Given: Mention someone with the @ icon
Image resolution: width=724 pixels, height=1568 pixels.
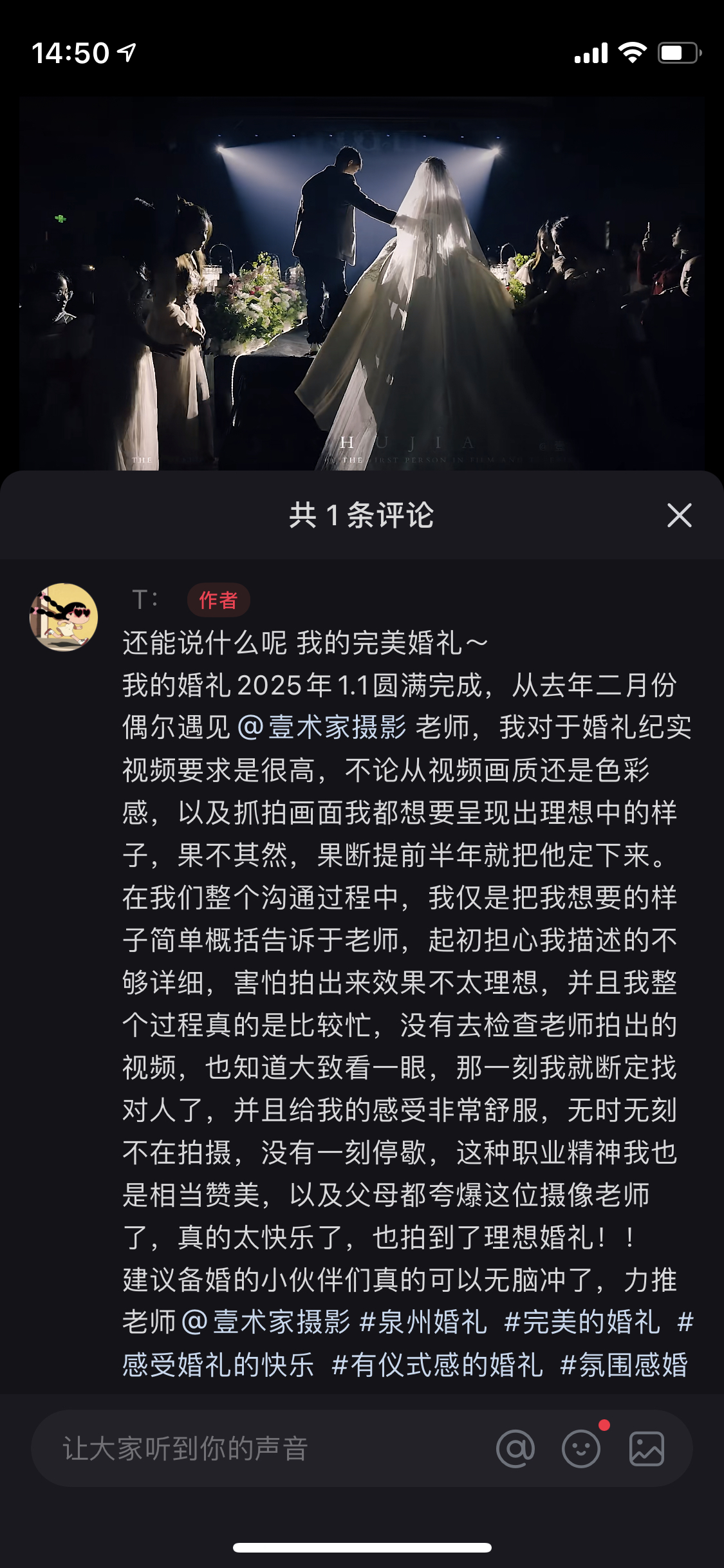Looking at the screenshot, I should coord(515,1449).
